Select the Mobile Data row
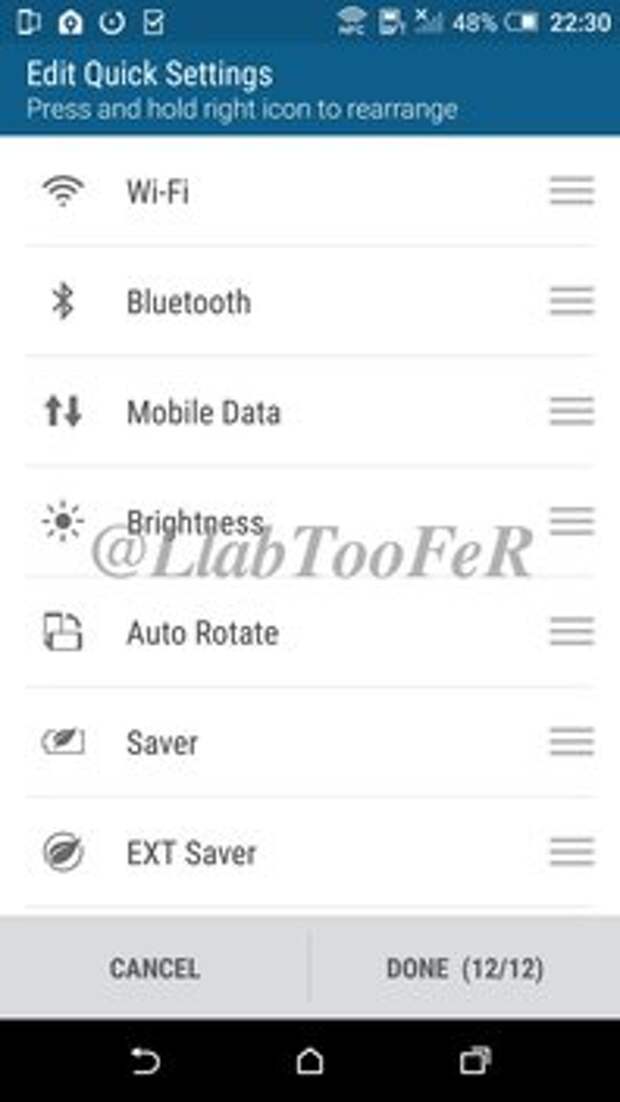The width and height of the screenshot is (620, 1102). click(x=310, y=412)
